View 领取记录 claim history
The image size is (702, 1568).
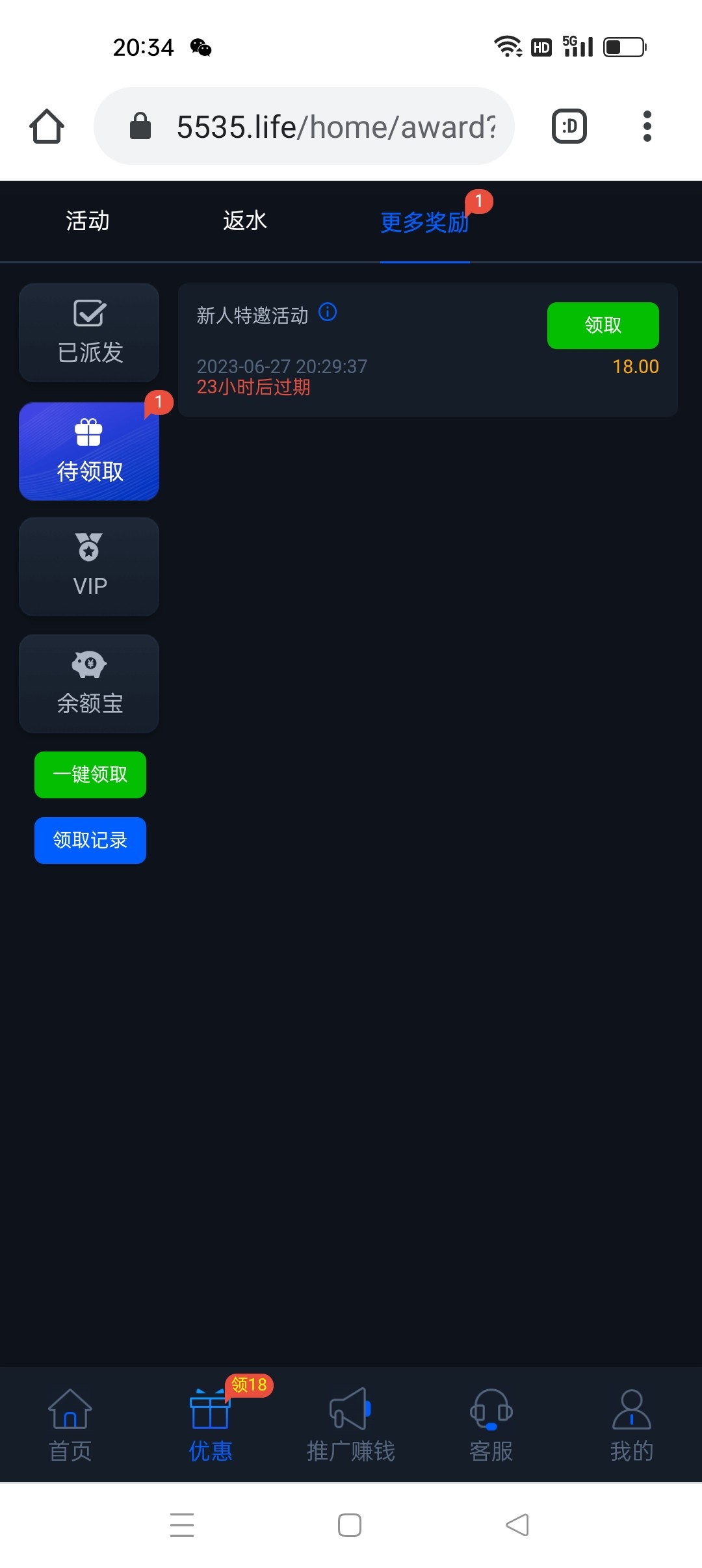(90, 841)
